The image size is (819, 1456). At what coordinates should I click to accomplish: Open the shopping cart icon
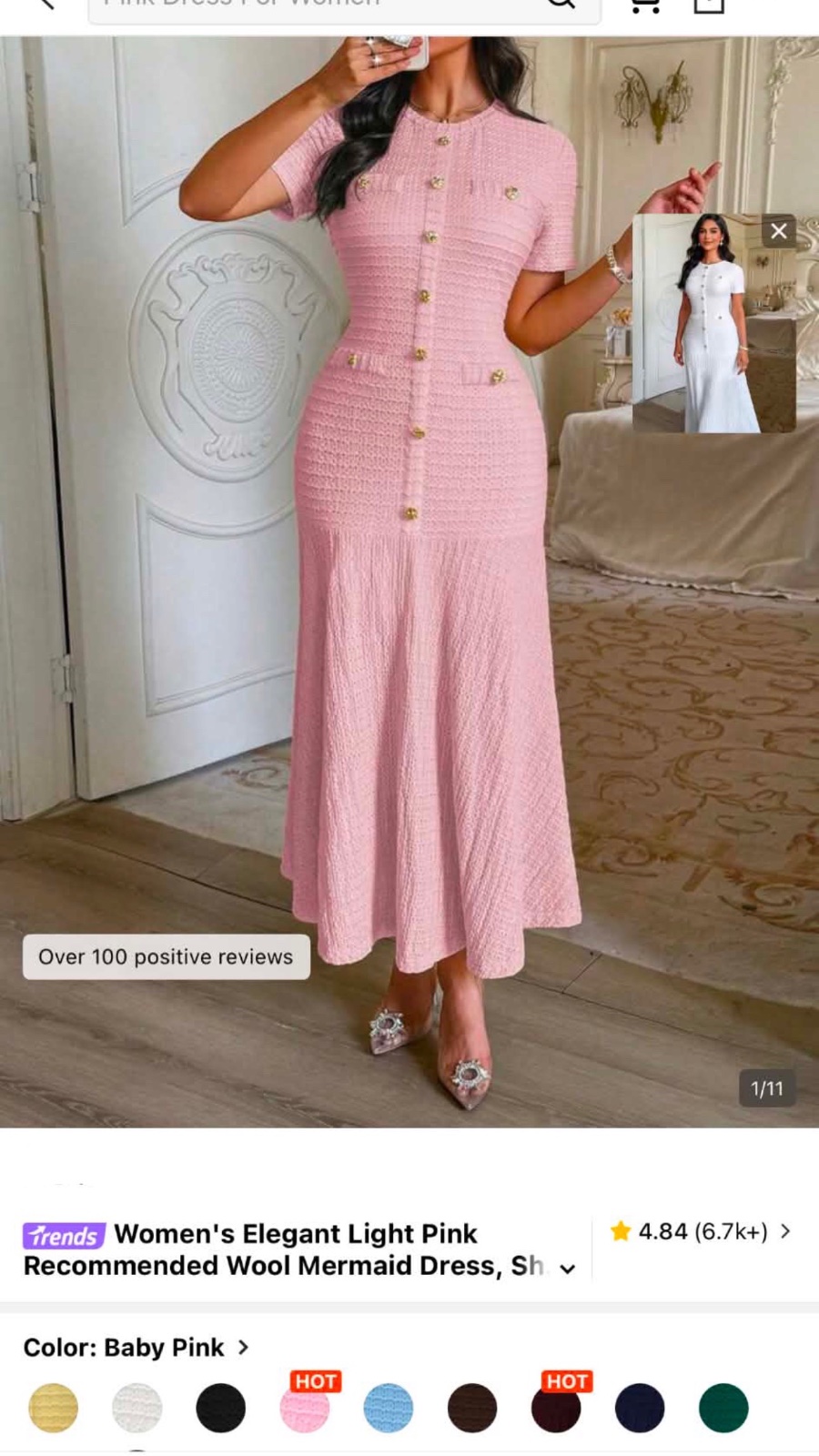[x=645, y=5]
